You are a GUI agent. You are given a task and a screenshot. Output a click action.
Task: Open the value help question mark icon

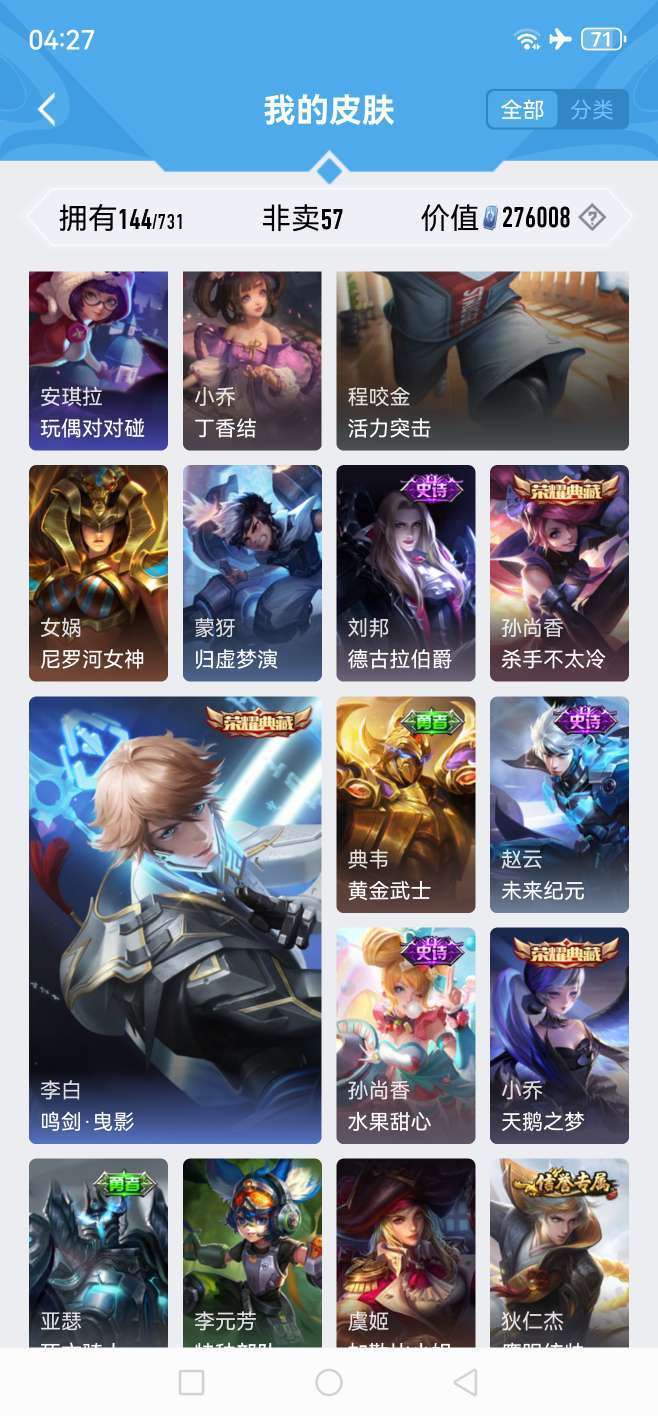593,217
